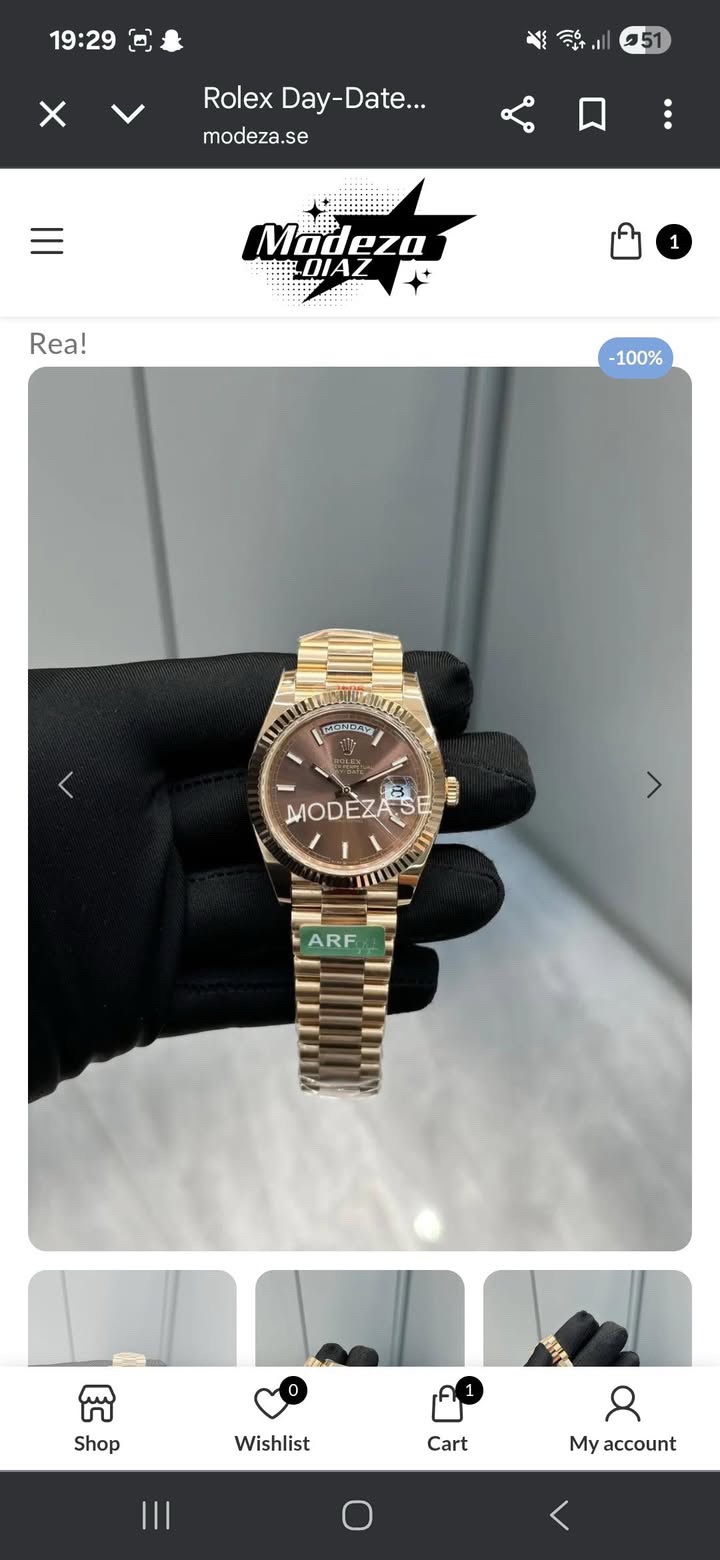Select the middle thumbnail below the photo
This screenshot has width=720, height=1560.
(360, 1318)
